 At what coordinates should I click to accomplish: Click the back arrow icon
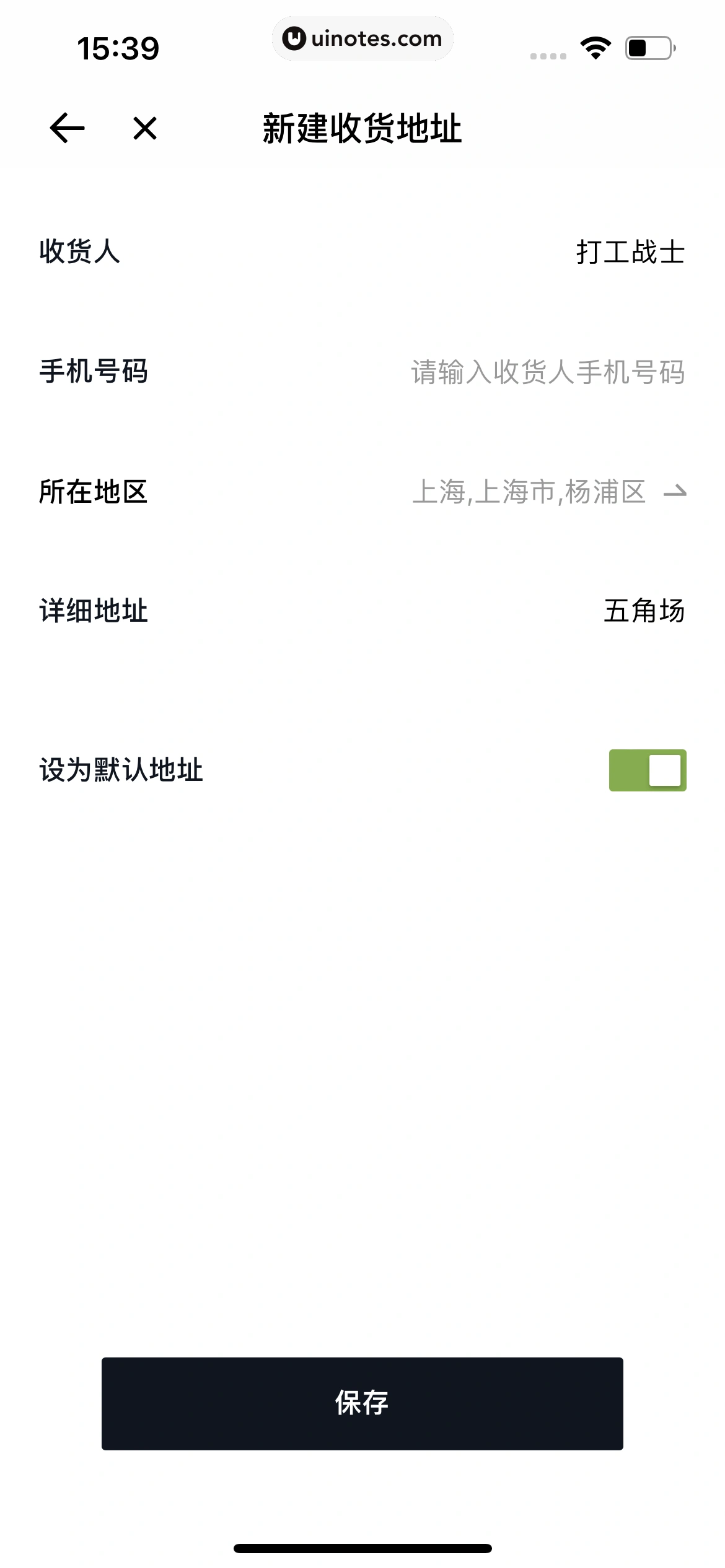click(x=66, y=128)
